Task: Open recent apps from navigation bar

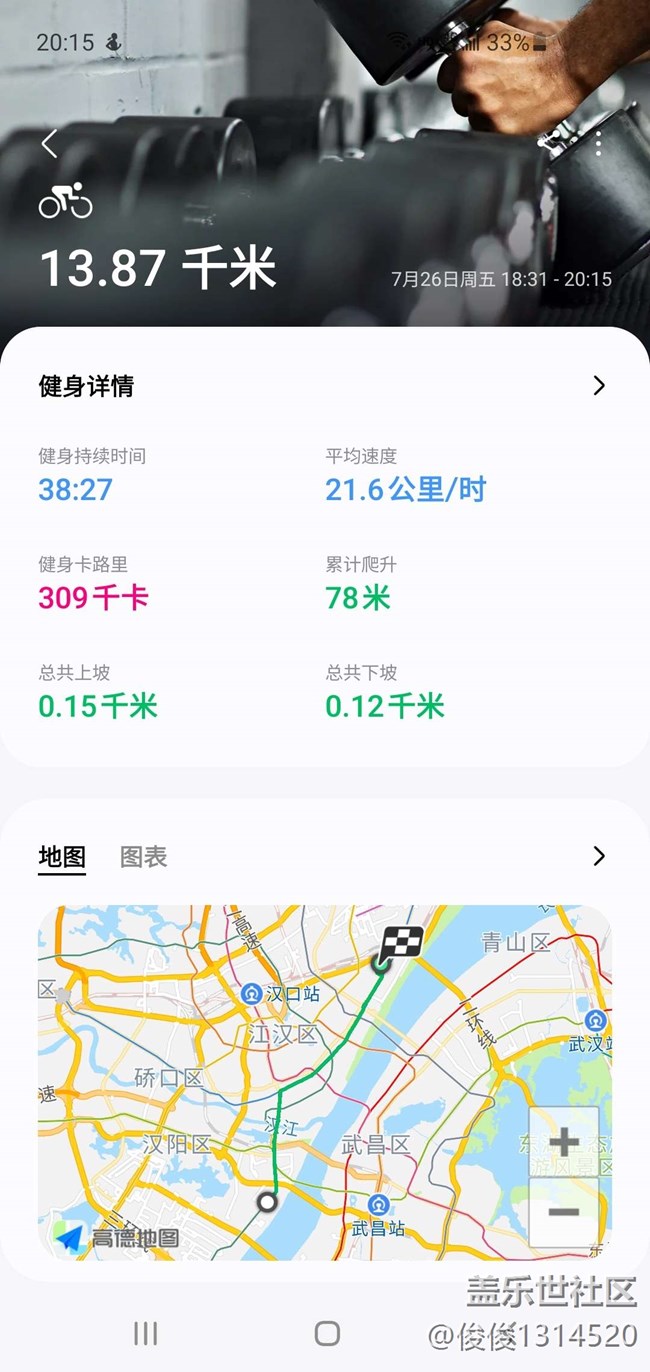Action: (x=146, y=1333)
